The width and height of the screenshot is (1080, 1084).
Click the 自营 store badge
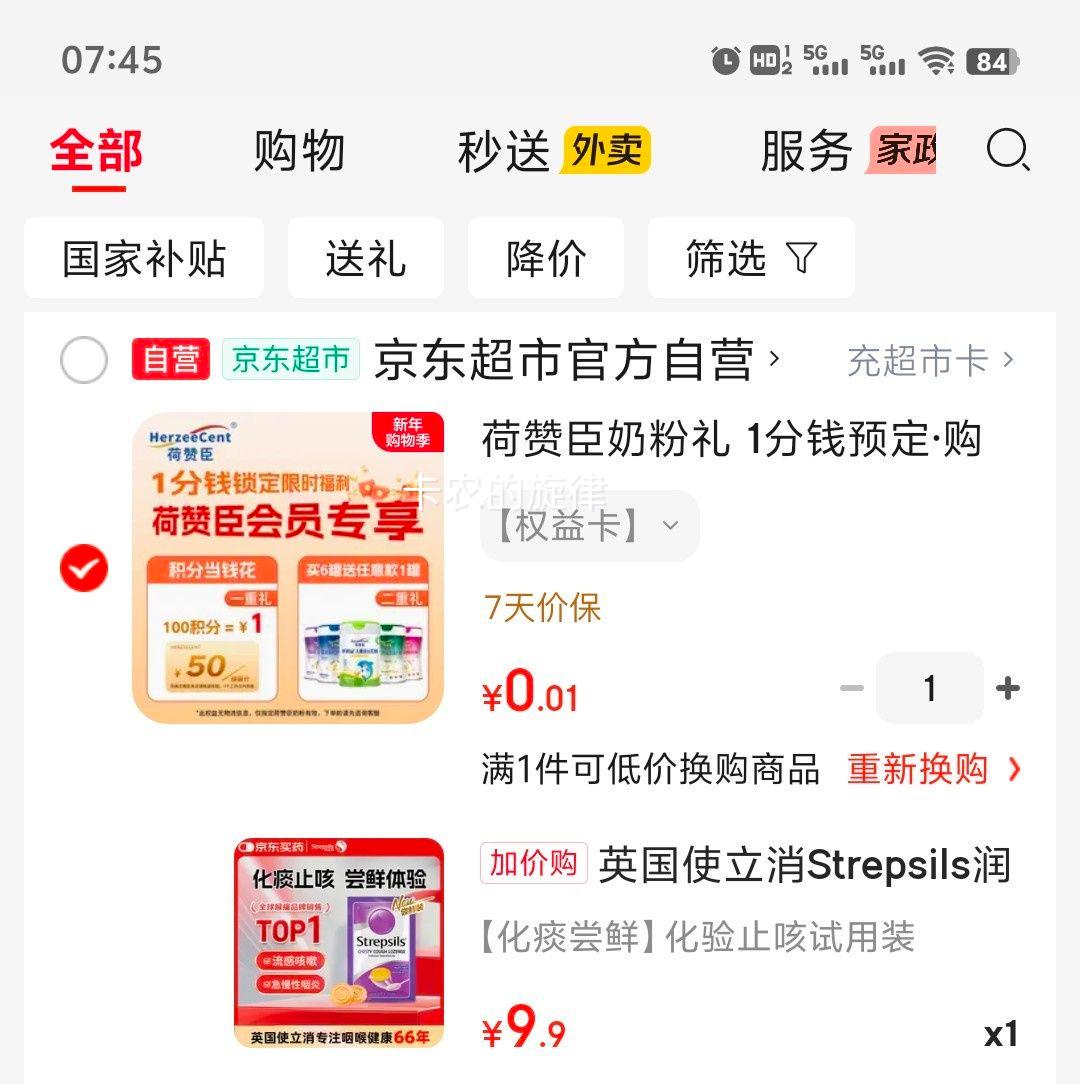click(x=170, y=360)
